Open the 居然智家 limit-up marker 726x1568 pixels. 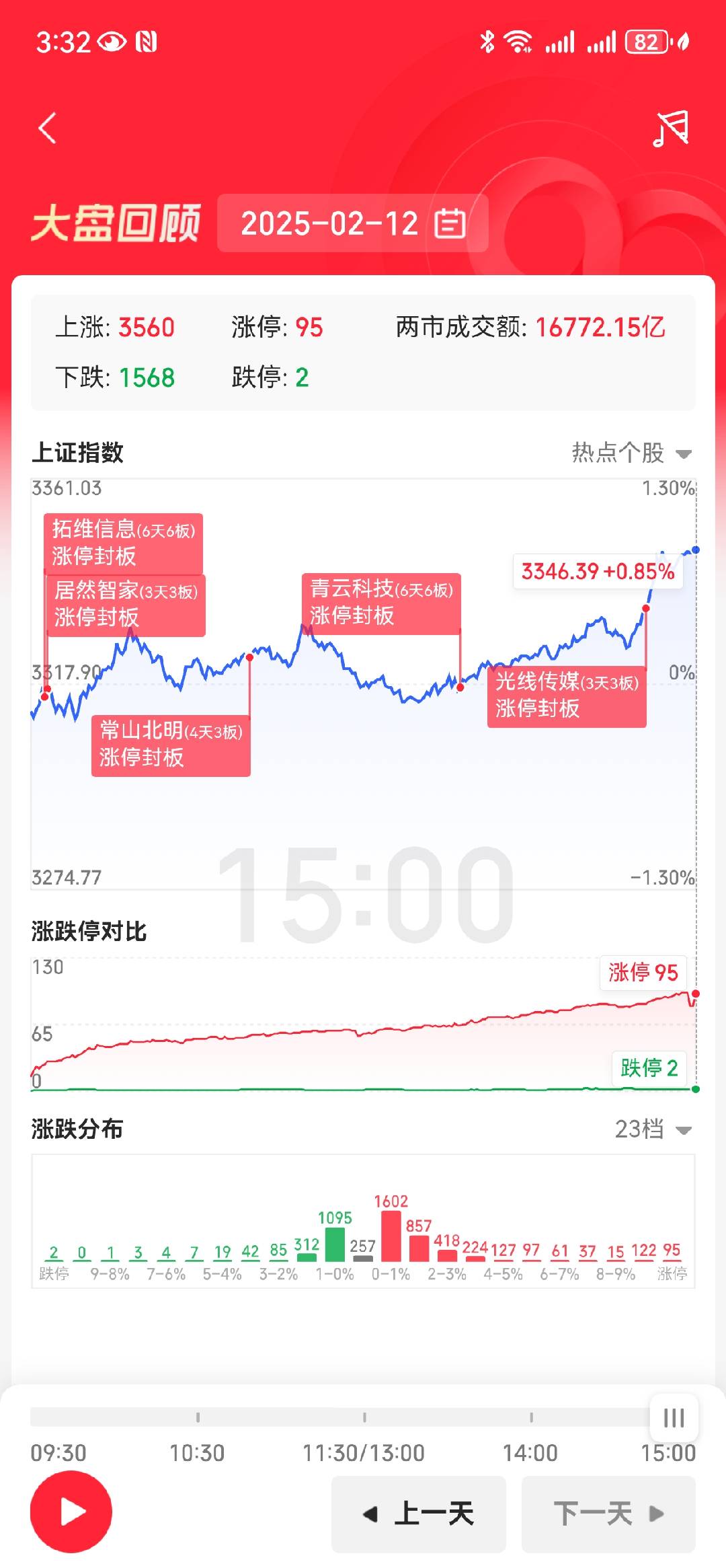pos(126,604)
